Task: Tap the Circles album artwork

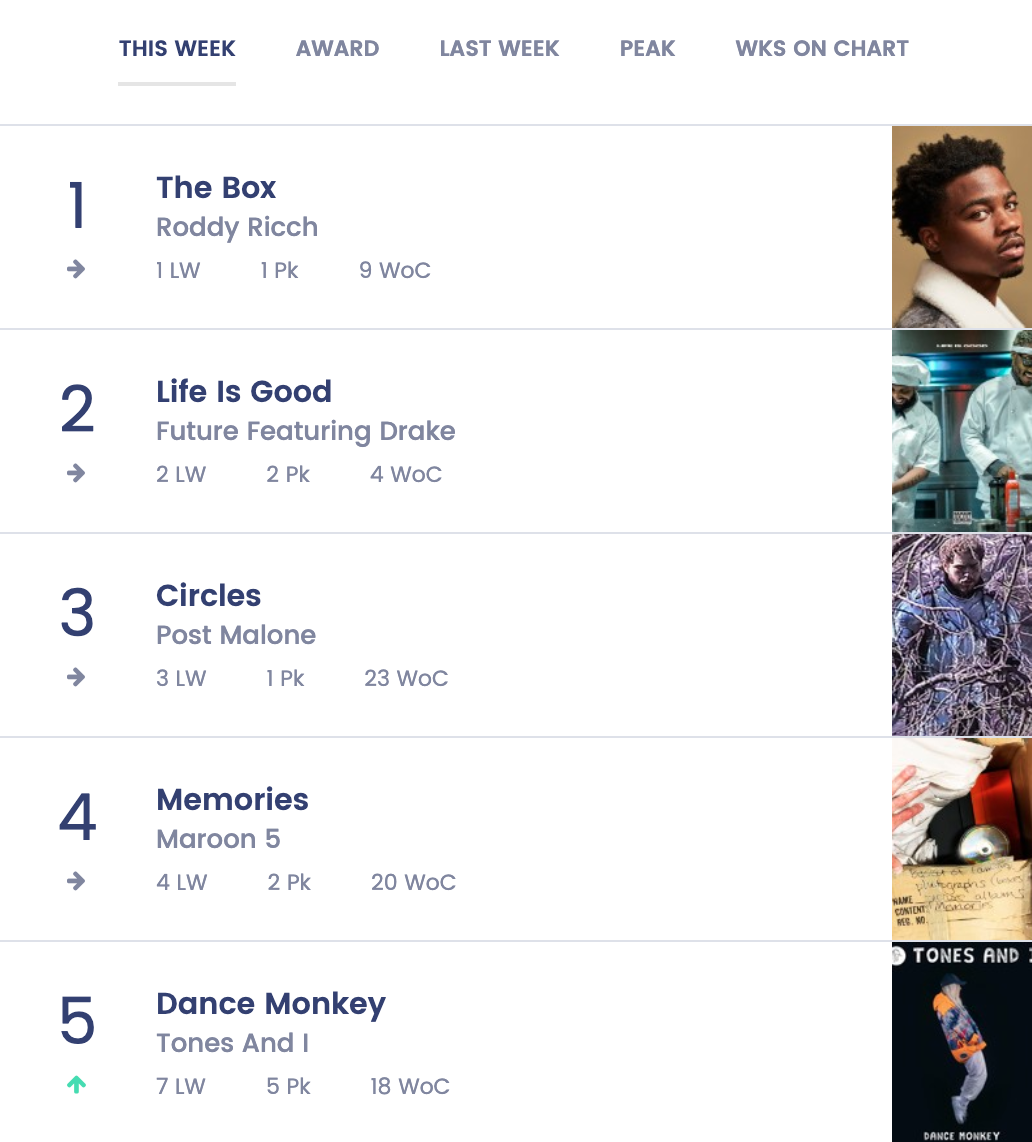Action: (x=961, y=635)
